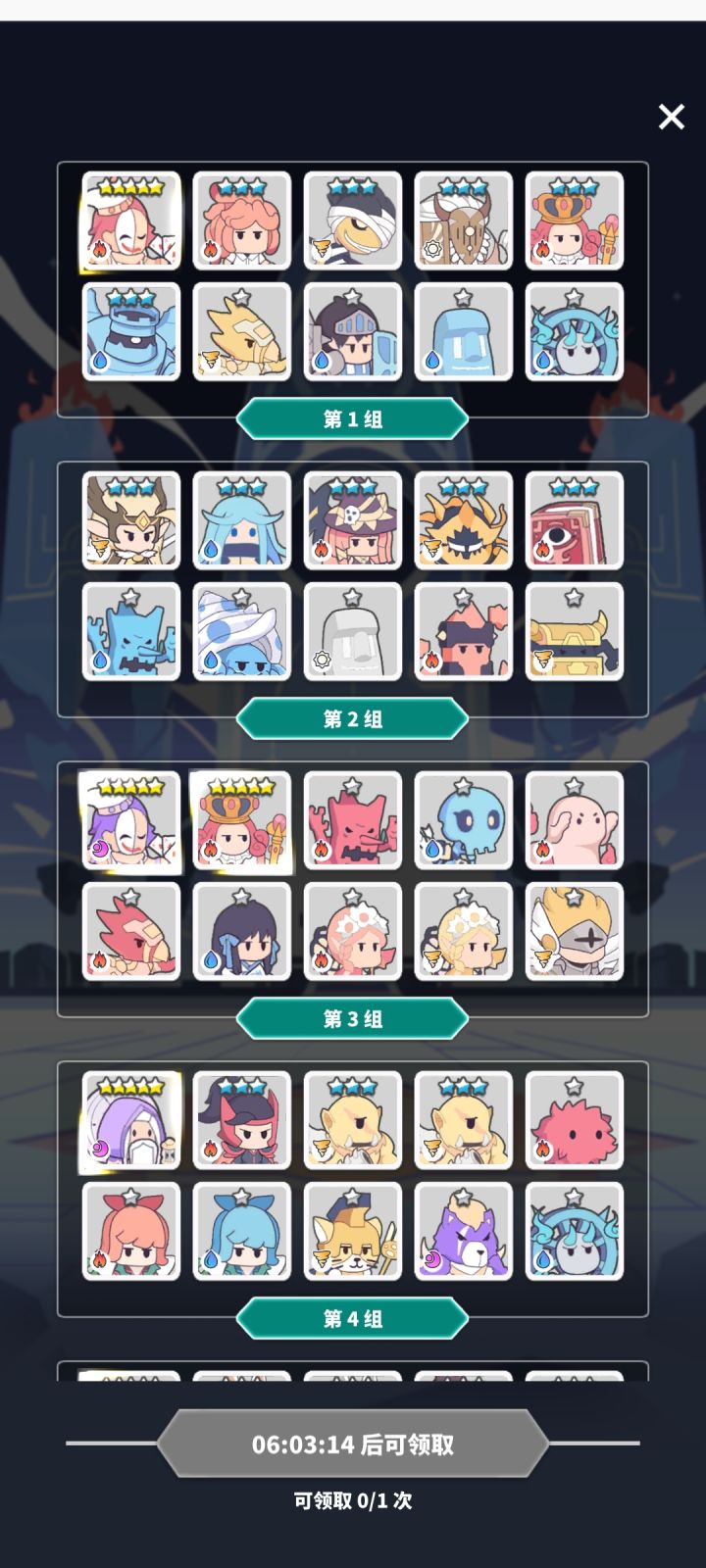Screen dimensions: 706x1568
Task: Select the red oni girl in Group 4
Action: click(243, 1121)
